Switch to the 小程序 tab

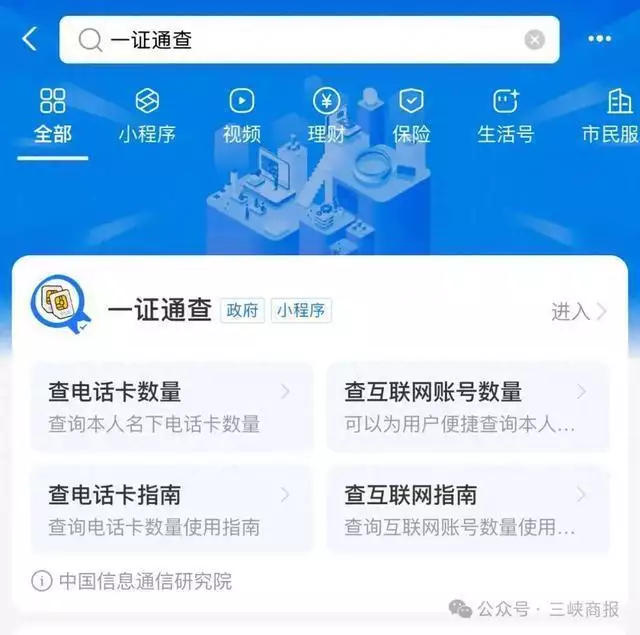pos(147,116)
